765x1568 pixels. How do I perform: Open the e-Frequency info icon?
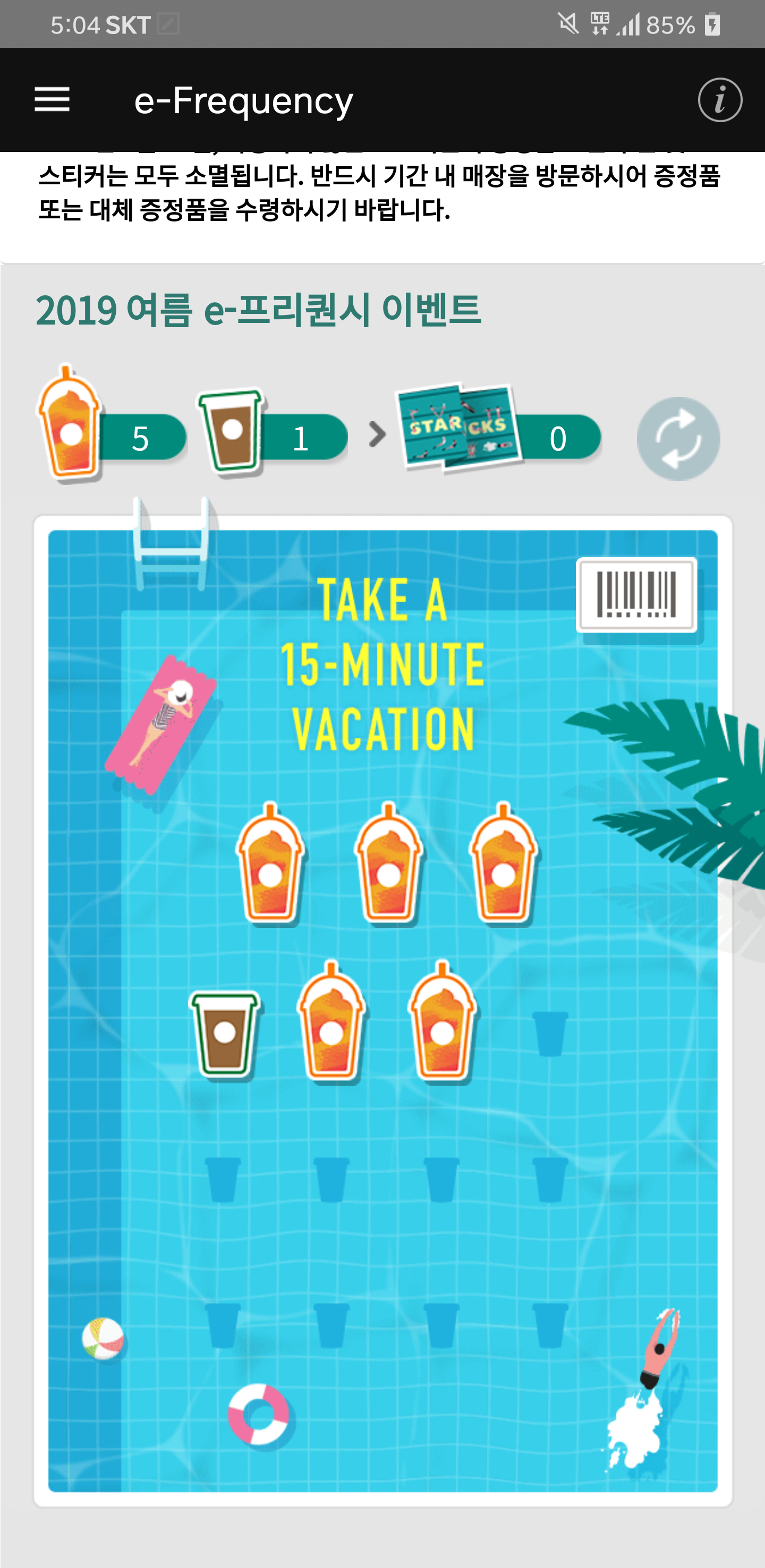click(x=719, y=100)
